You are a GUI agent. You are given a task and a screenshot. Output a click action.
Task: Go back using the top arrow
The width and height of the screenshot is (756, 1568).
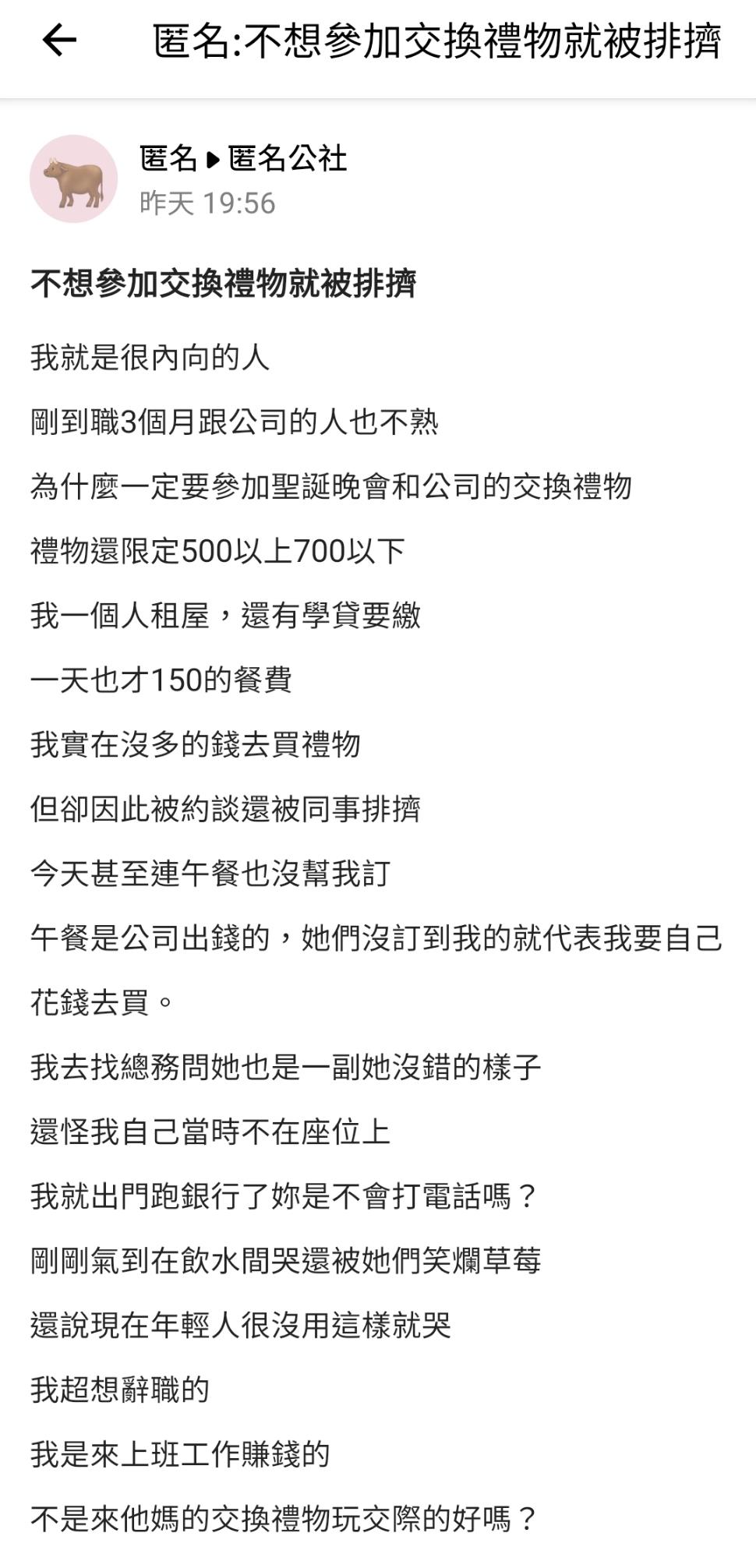59,40
